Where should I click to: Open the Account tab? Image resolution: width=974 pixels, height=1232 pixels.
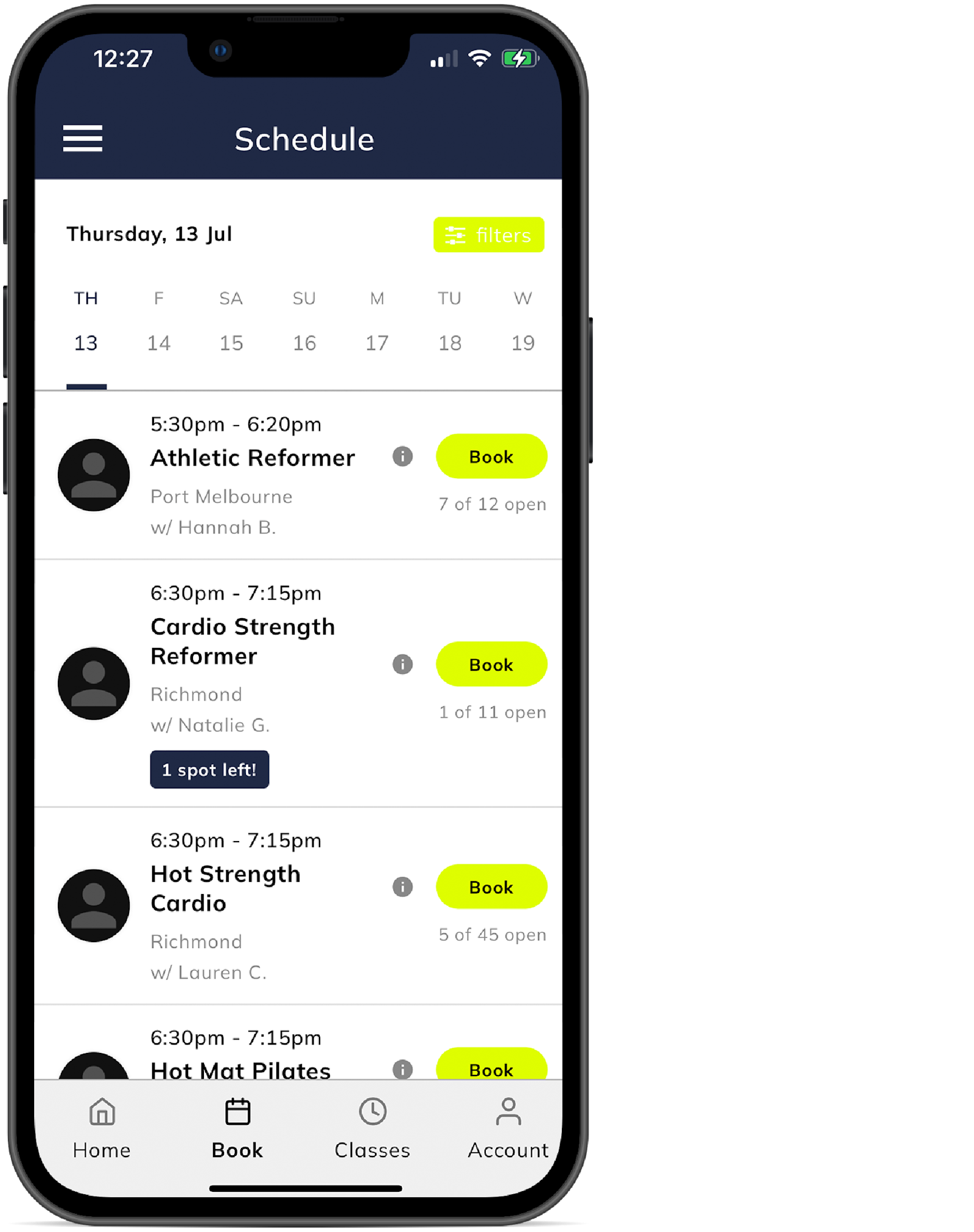(x=508, y=1129)
